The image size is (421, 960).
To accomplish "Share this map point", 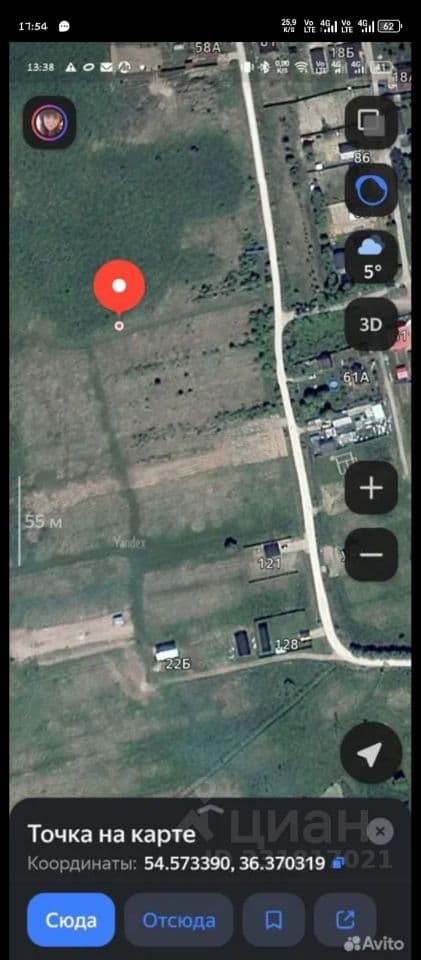I will (345, 920).
